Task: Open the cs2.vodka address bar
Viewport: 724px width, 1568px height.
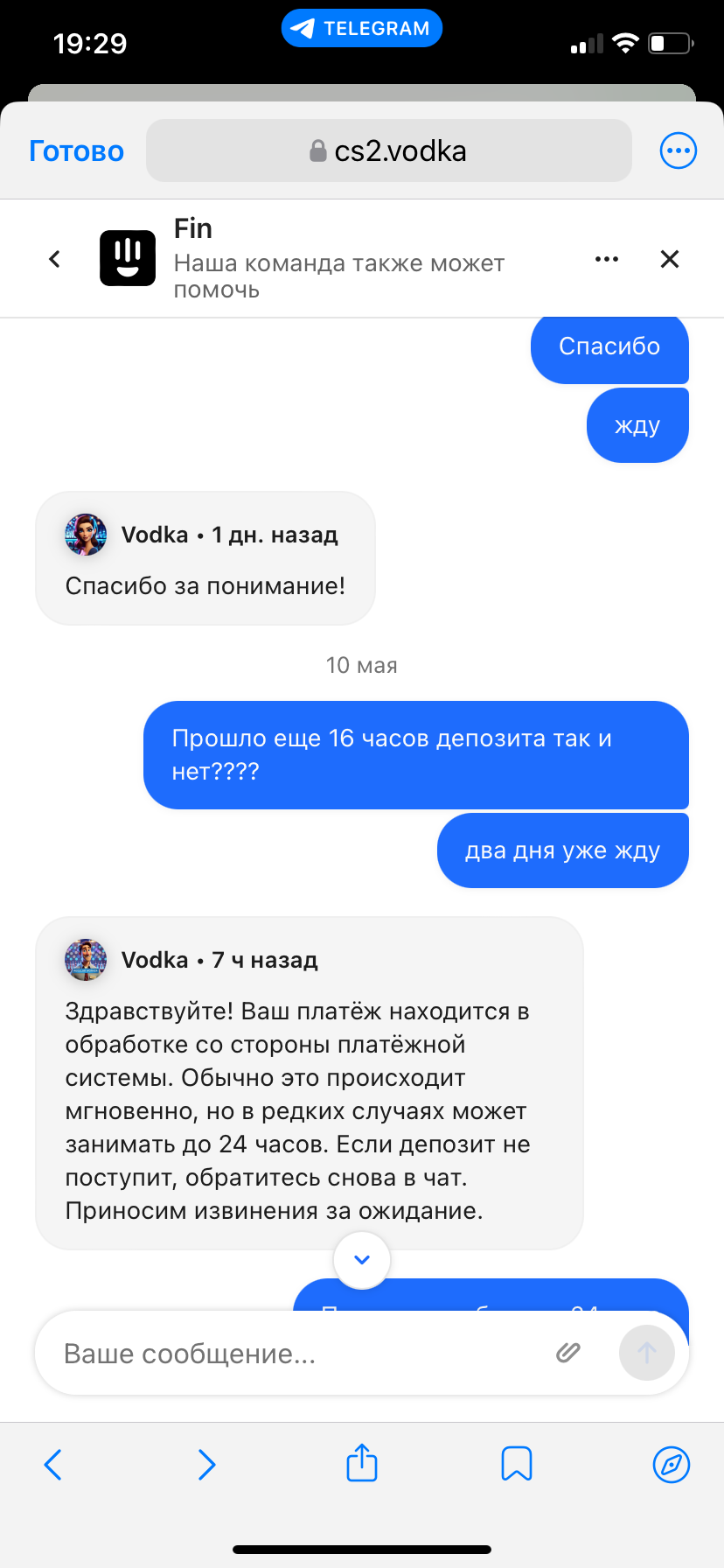Action: click(x=388, y=150)
